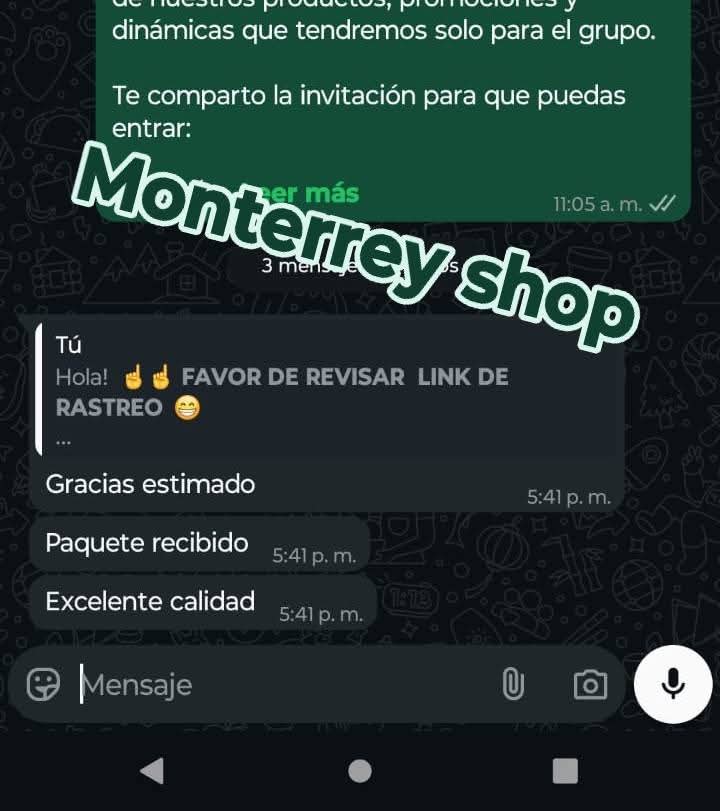Open the attachment paperclip menu

pyautogui.click(x=513, y=684)
